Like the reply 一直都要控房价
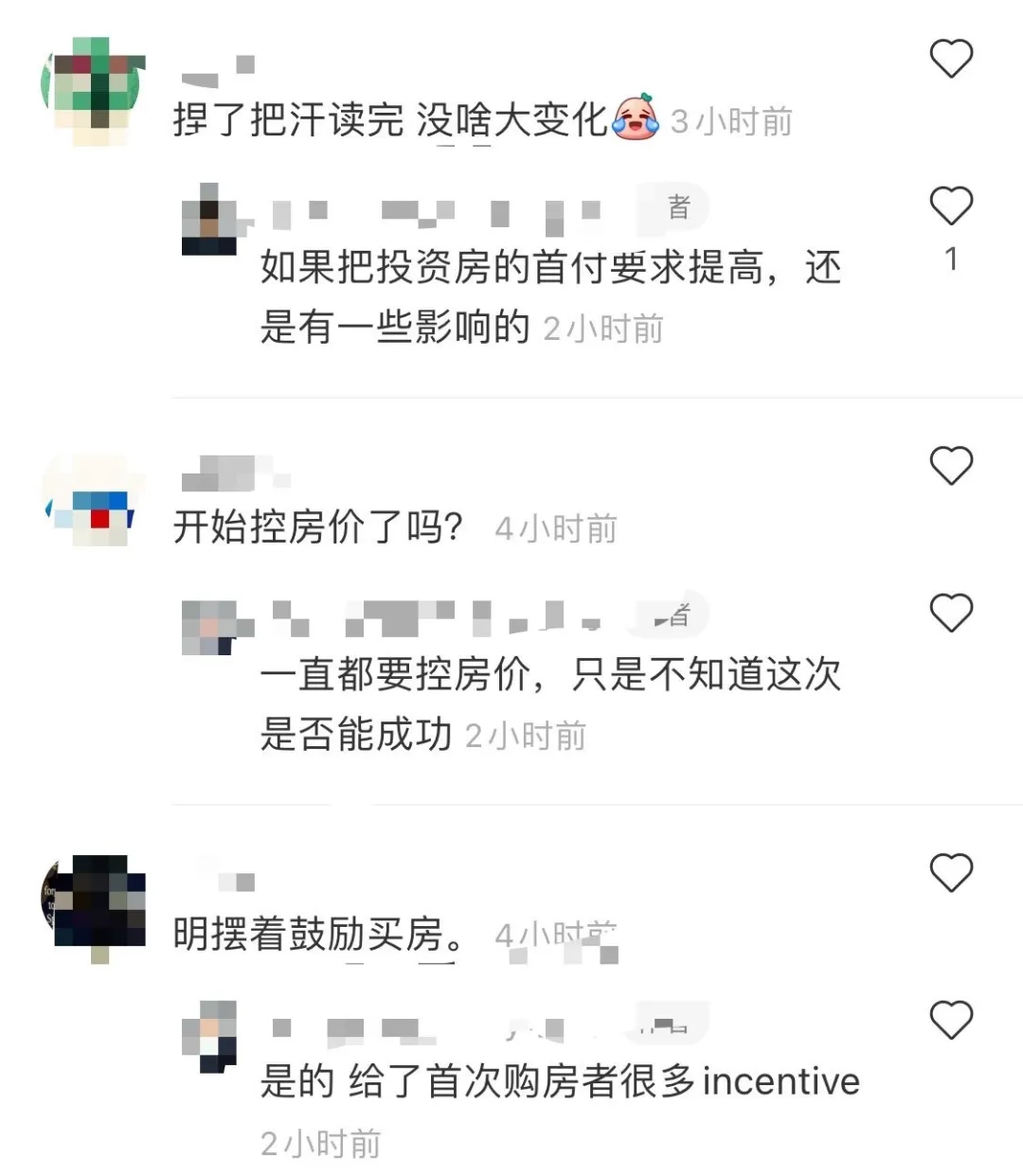Image resolution: width=1023 pixels, height=1176 pixels. [x=951, y=614]
